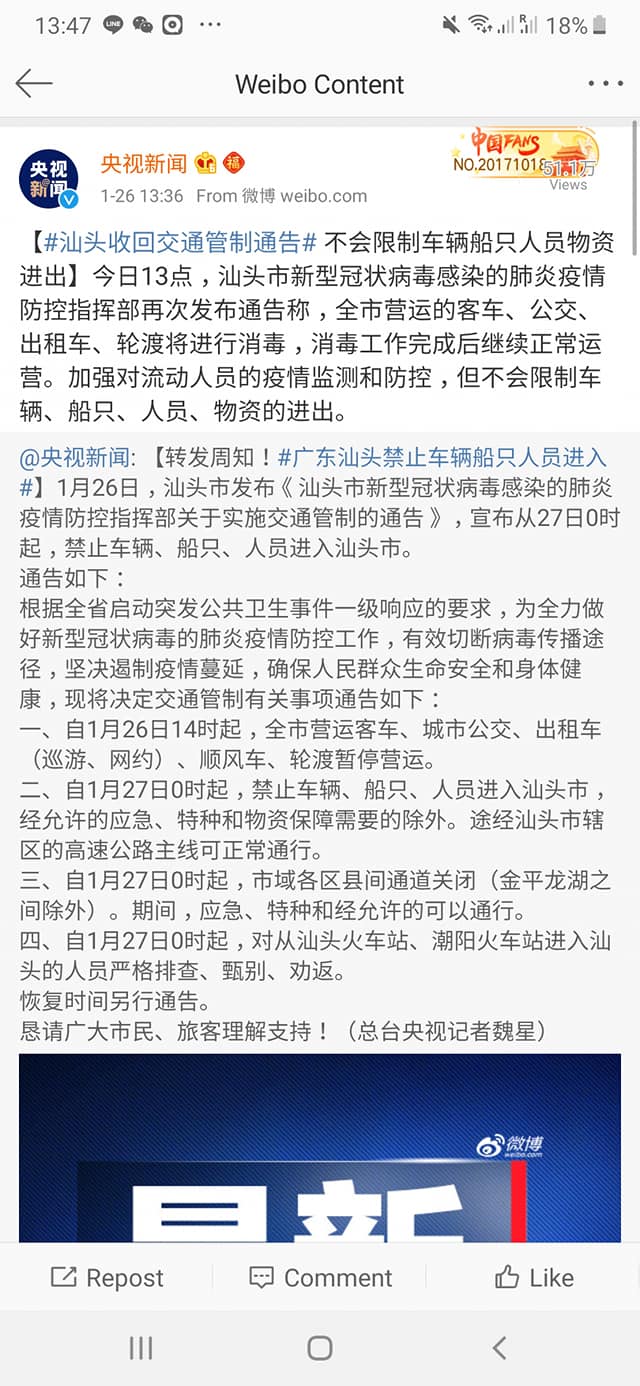
Task: Repost this Weibo post
Action: click(107, 1277)
